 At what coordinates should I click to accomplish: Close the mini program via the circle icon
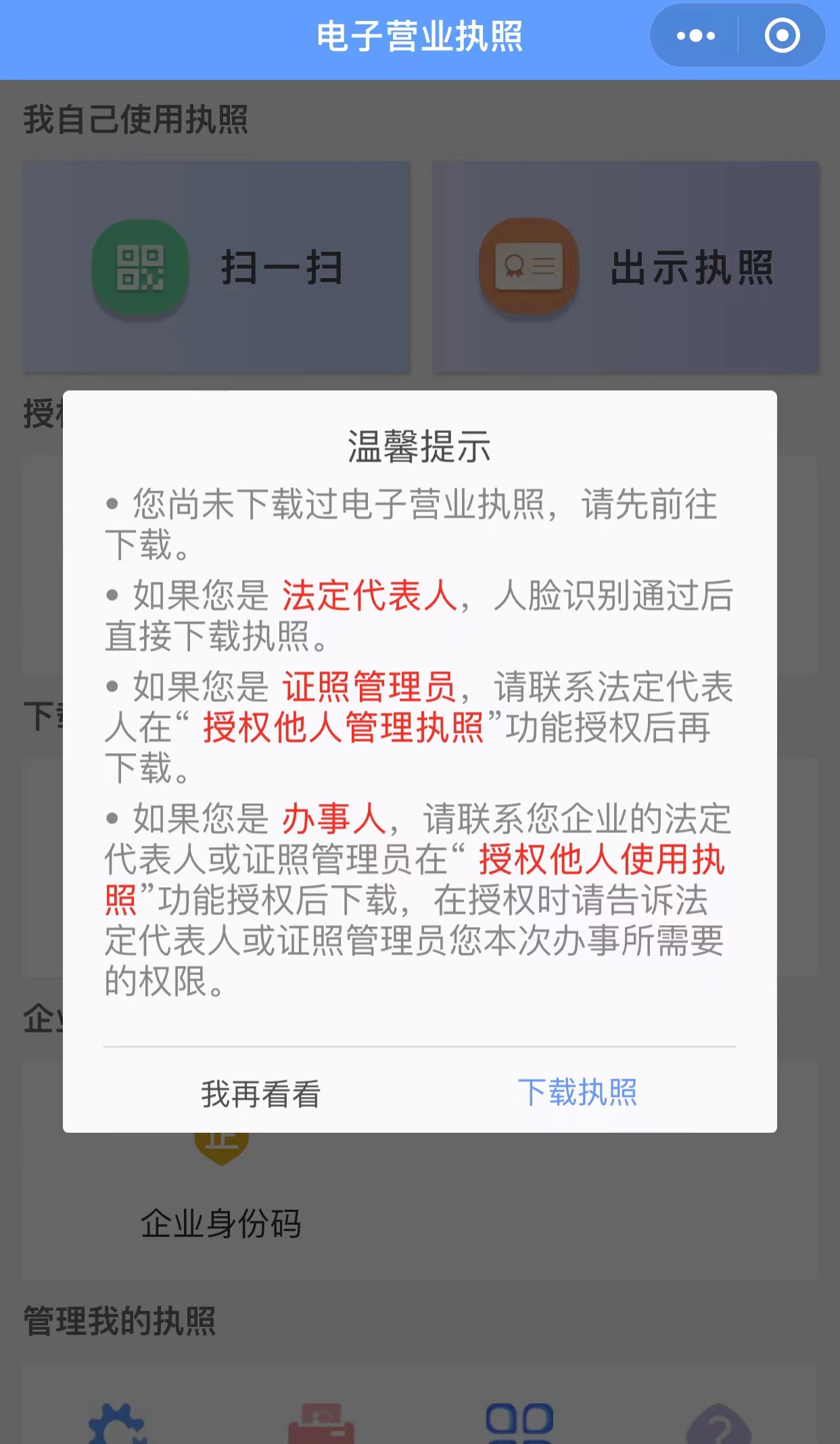(x=782, y=36)
